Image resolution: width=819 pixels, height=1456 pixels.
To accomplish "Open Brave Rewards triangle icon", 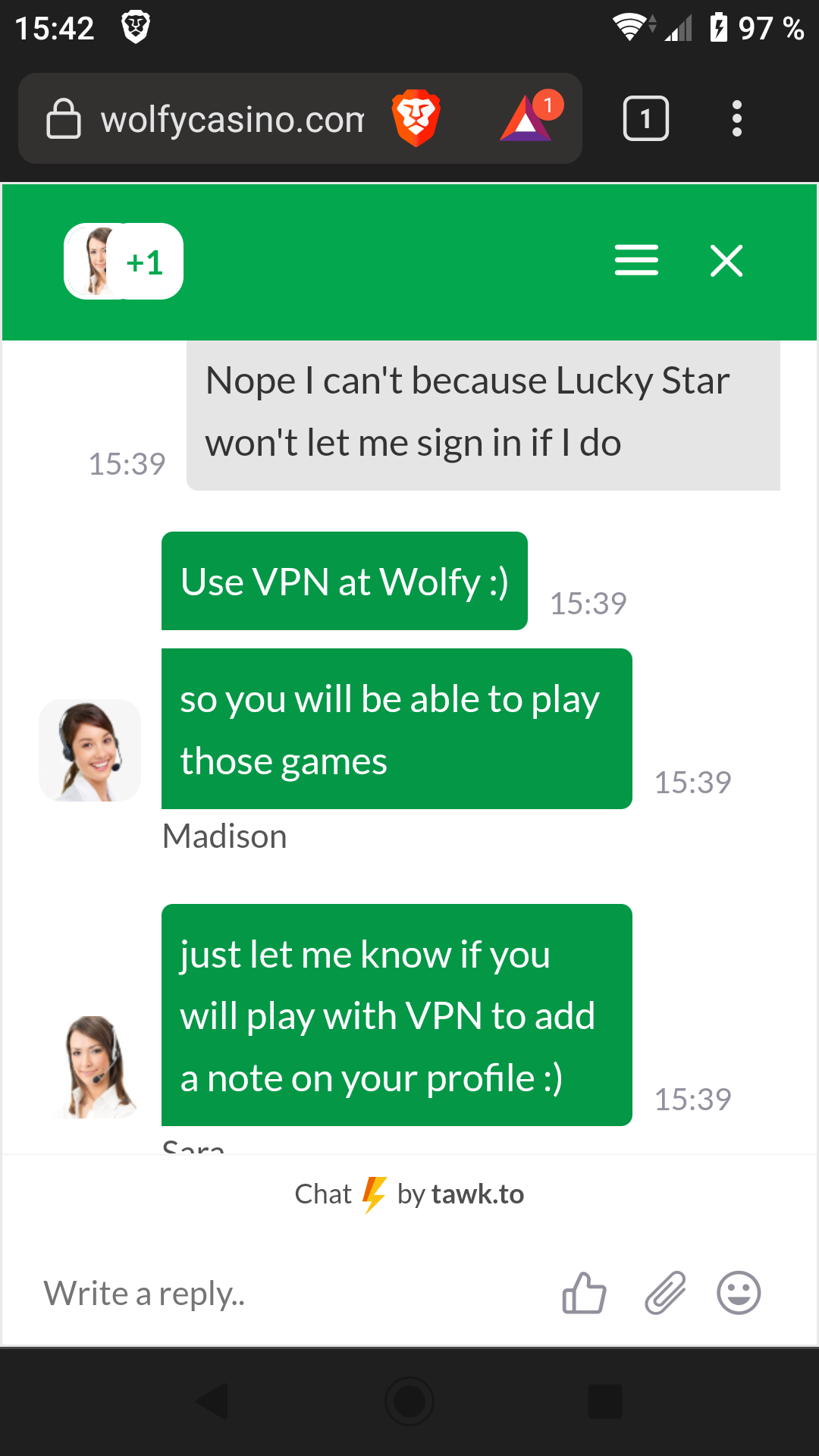I will (527, 118).
